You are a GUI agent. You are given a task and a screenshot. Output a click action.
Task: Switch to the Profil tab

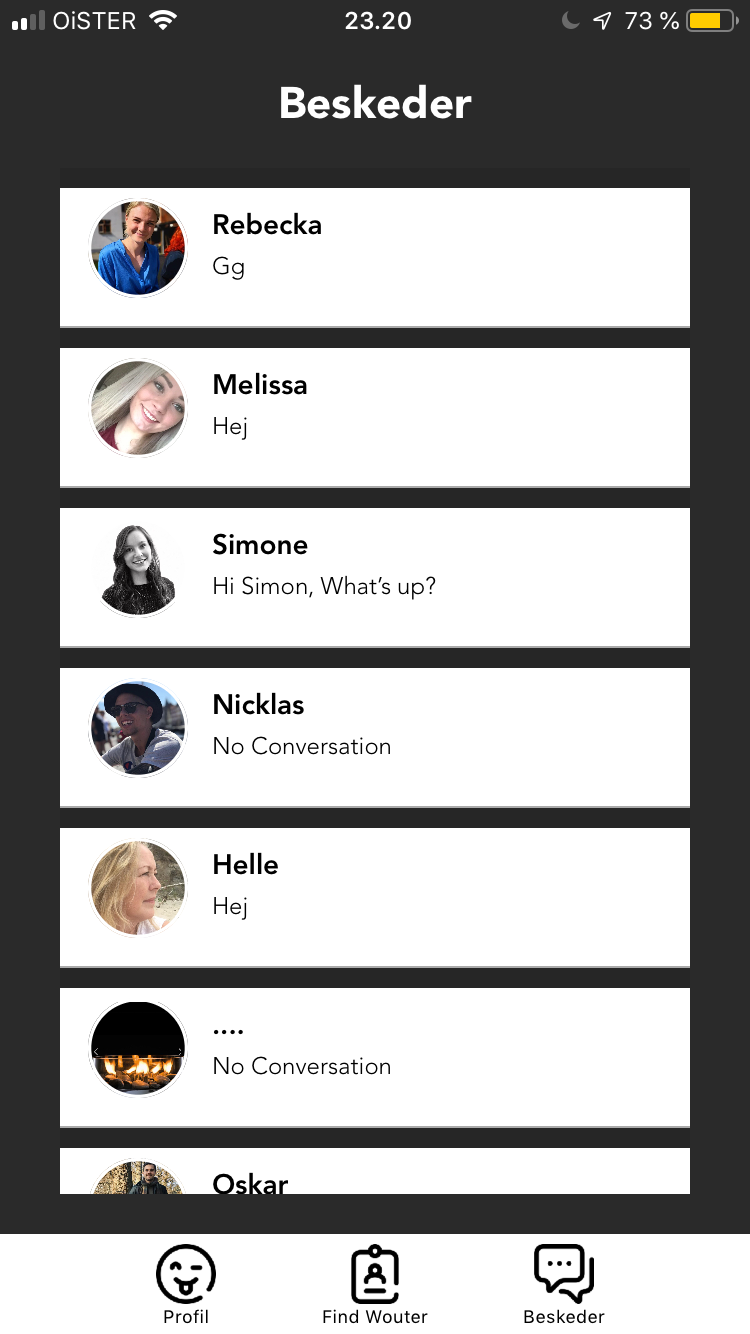(x=186, y=1284)
